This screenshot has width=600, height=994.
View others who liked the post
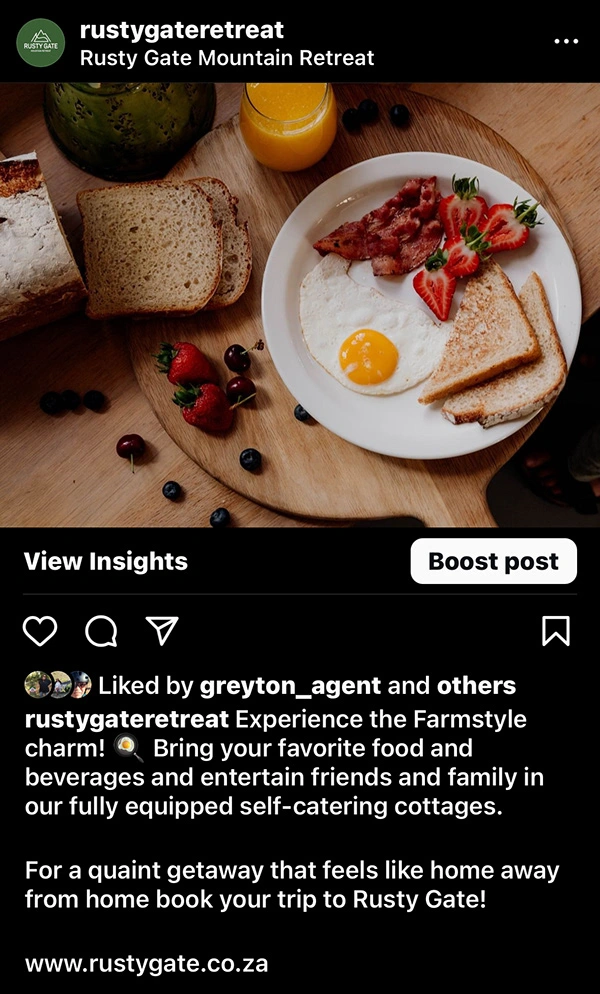476,686
